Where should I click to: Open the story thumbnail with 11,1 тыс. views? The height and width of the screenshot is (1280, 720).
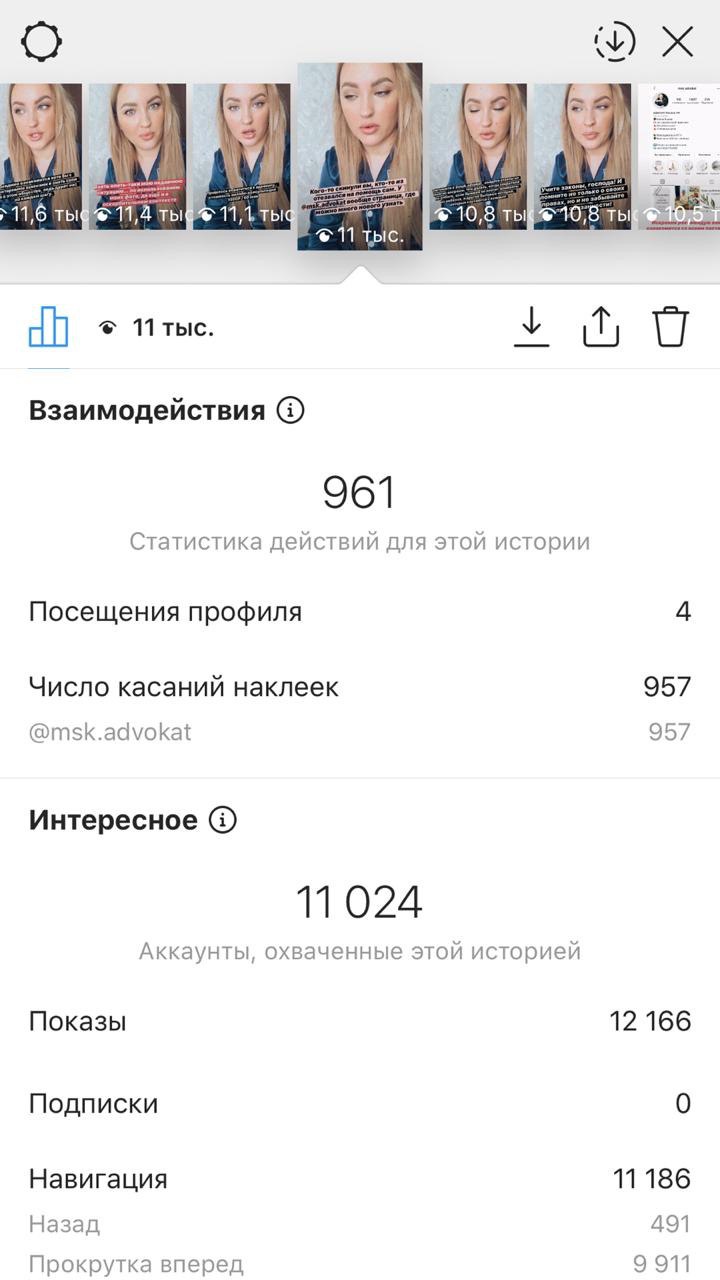(241, 156)
